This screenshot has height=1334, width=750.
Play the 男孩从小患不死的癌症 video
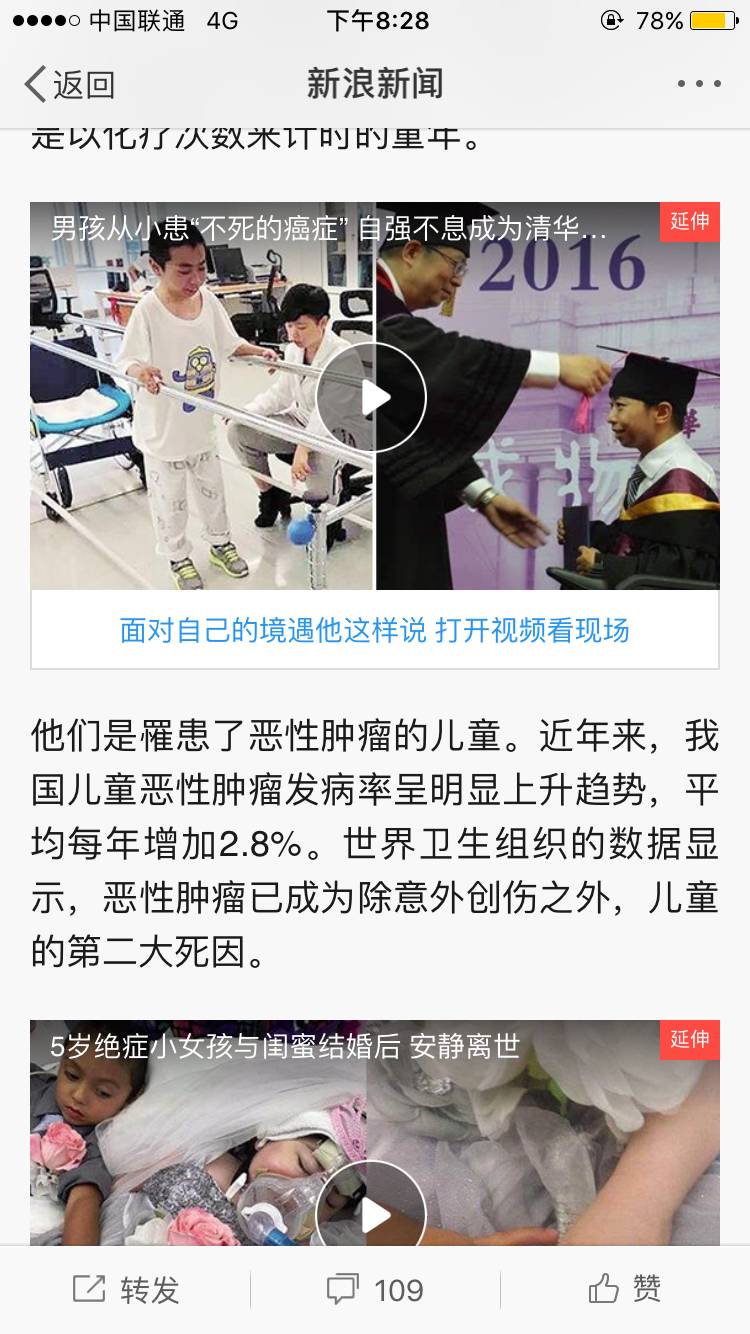point(372,397)
